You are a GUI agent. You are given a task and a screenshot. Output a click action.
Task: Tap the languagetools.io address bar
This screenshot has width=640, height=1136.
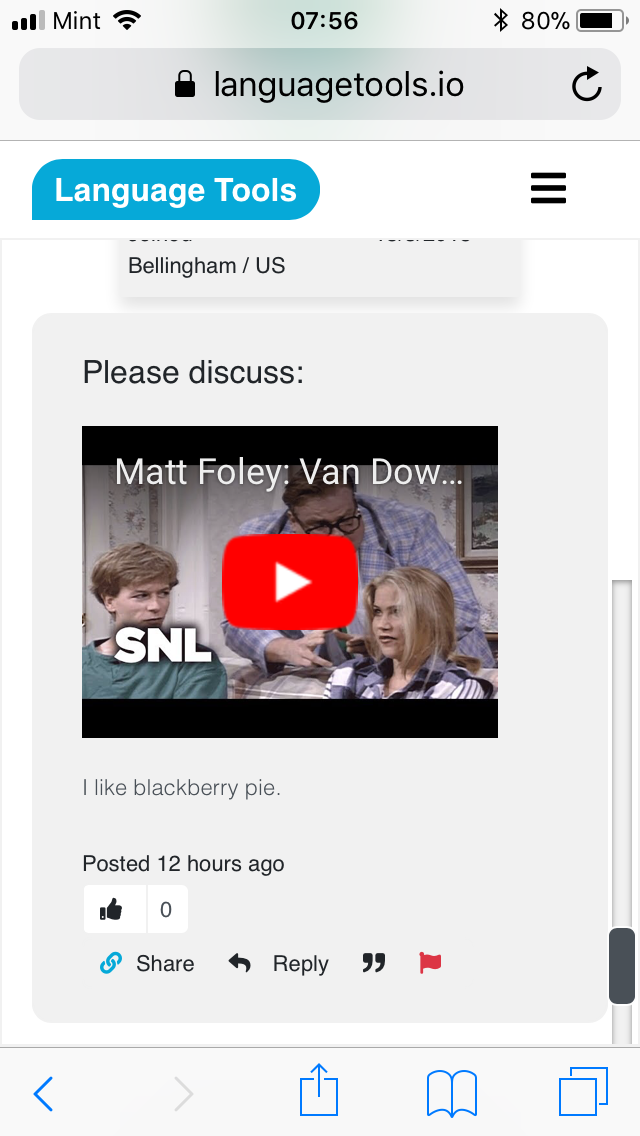pos(320,85)
